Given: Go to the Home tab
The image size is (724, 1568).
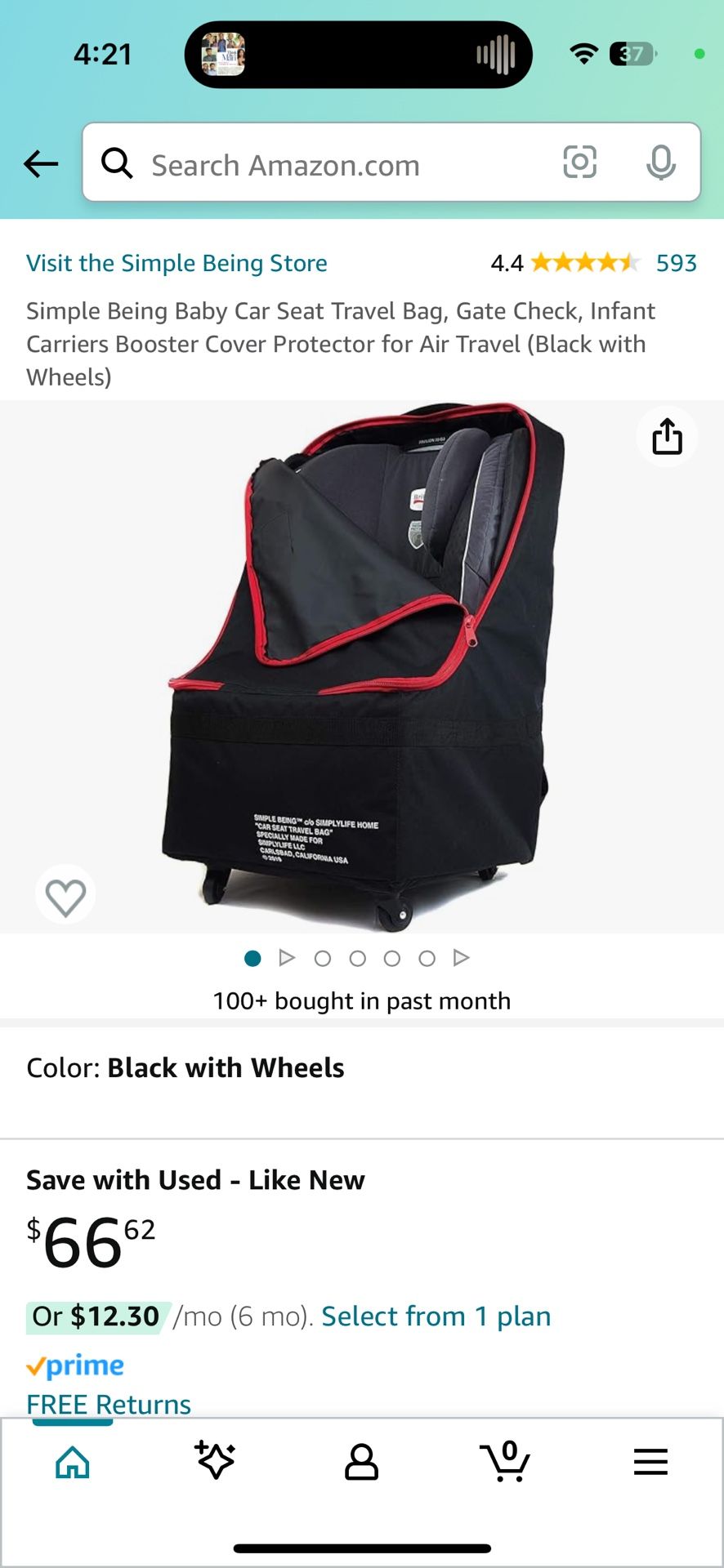Looking at the screenshot, I should click(73, 1462).
